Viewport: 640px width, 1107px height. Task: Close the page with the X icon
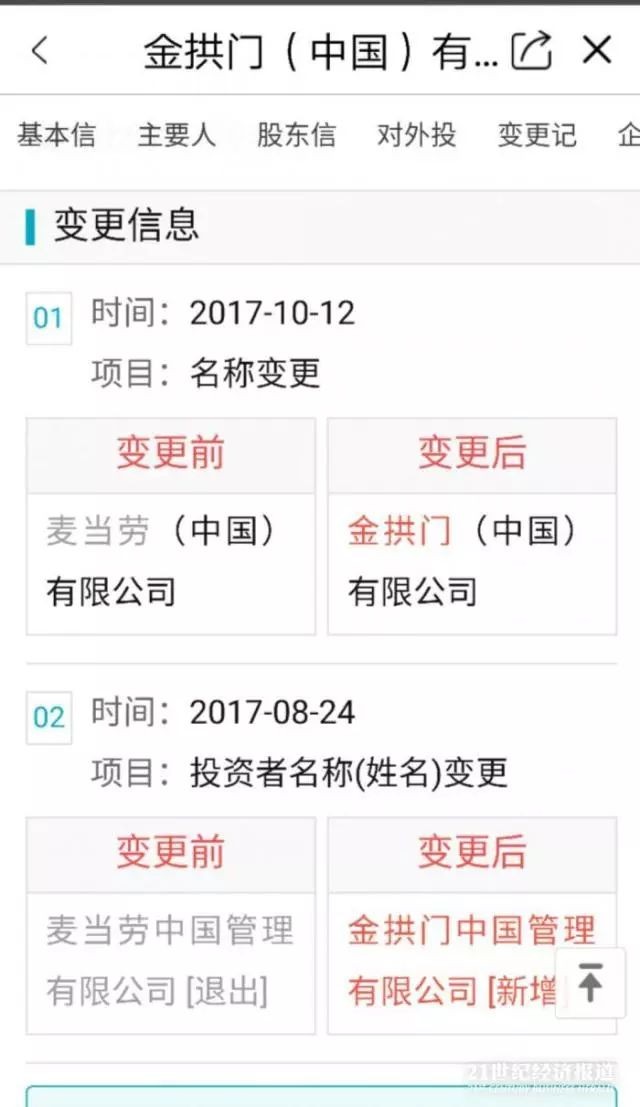[597, 50]
